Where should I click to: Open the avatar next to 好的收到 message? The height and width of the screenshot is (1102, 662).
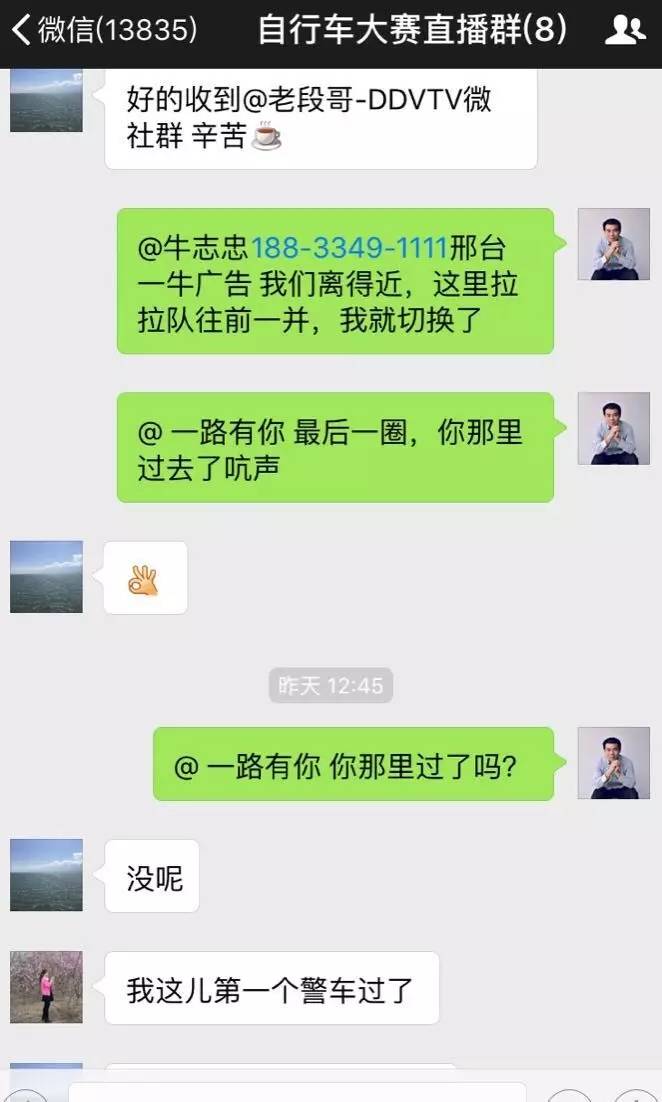pyautogui.click(x=46, y=102)
